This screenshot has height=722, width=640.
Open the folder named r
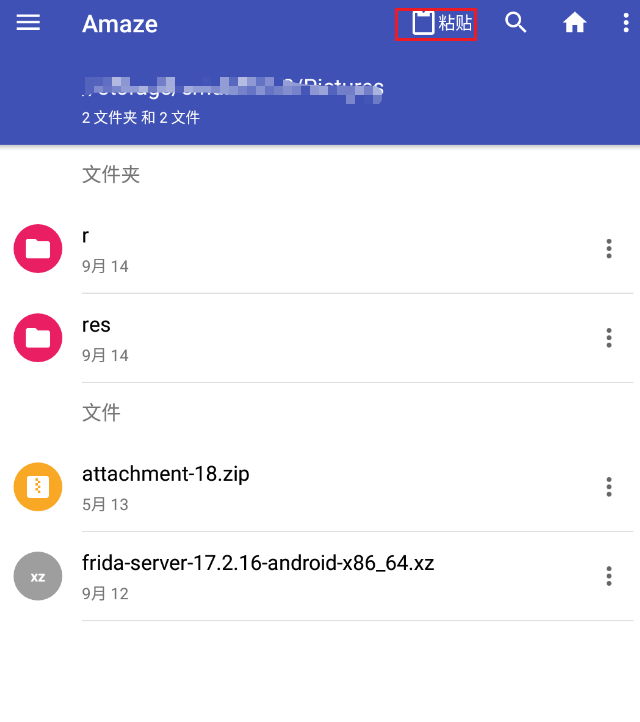(x=300, y=249)
